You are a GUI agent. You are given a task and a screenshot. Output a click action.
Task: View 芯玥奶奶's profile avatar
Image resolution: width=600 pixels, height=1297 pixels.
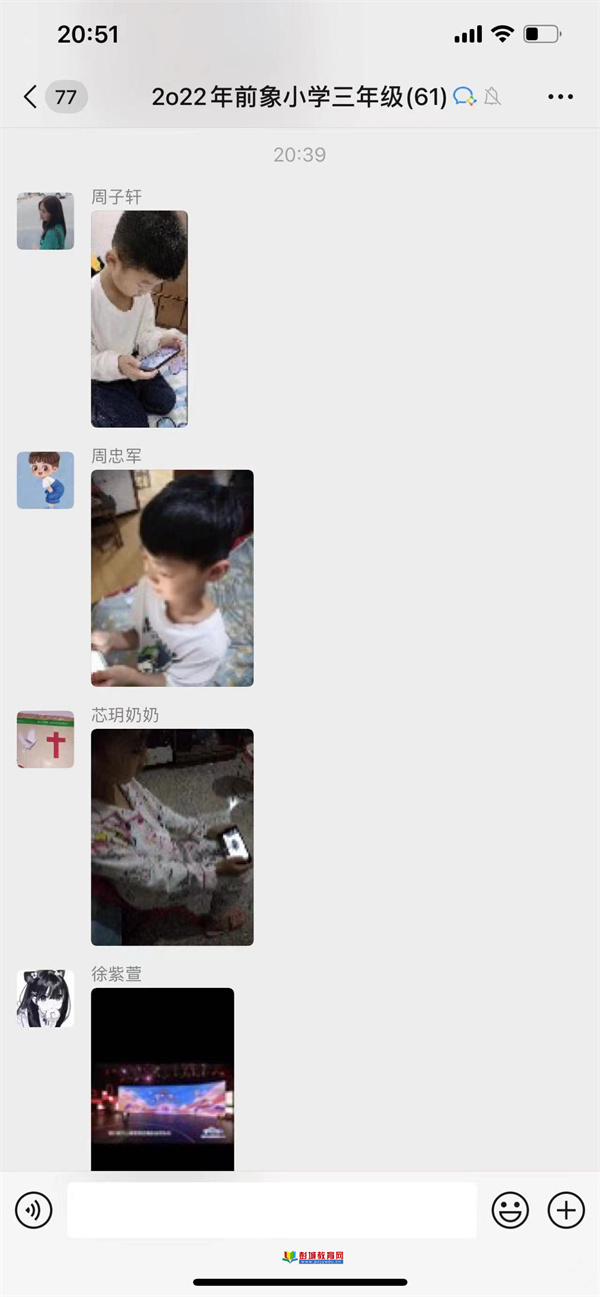[x=45, y=739]
